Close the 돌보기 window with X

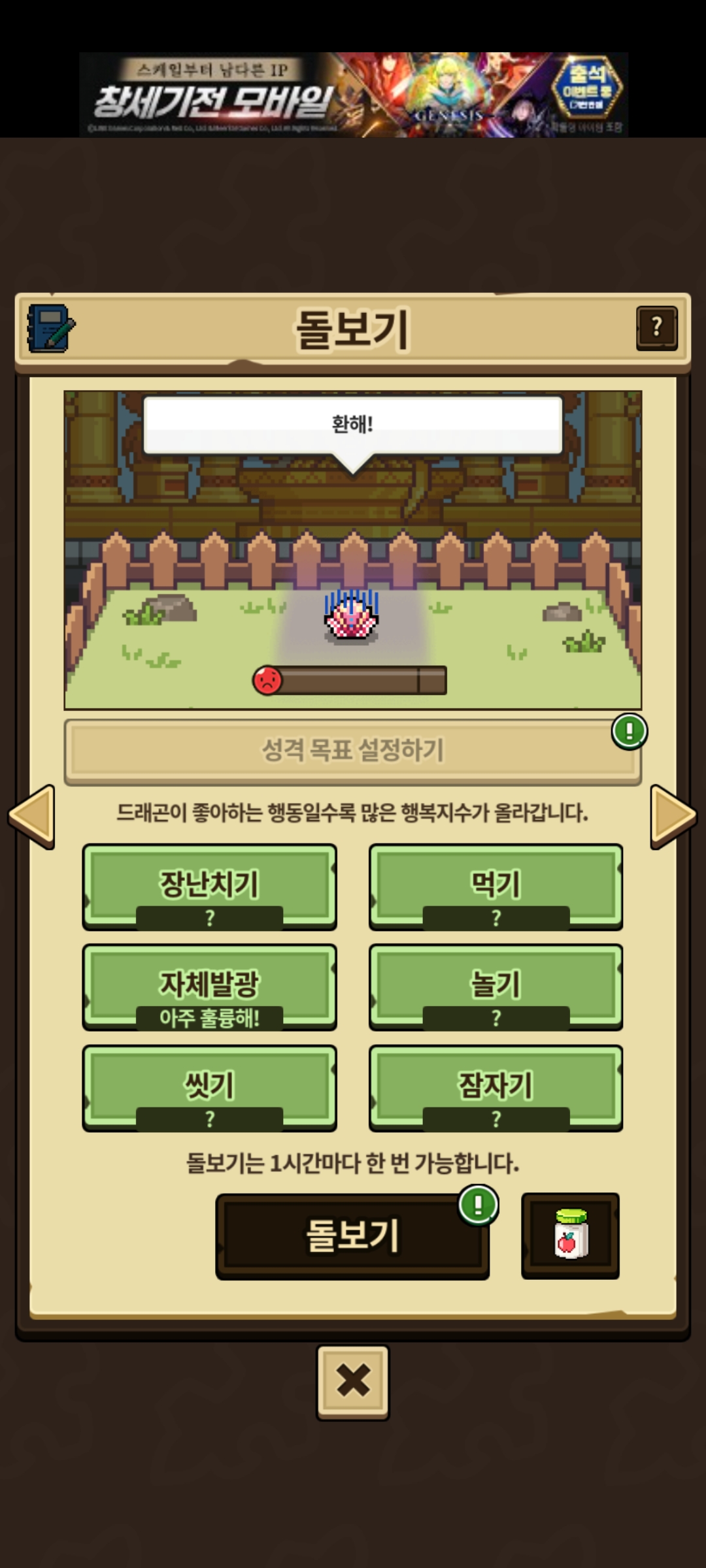352,1381
